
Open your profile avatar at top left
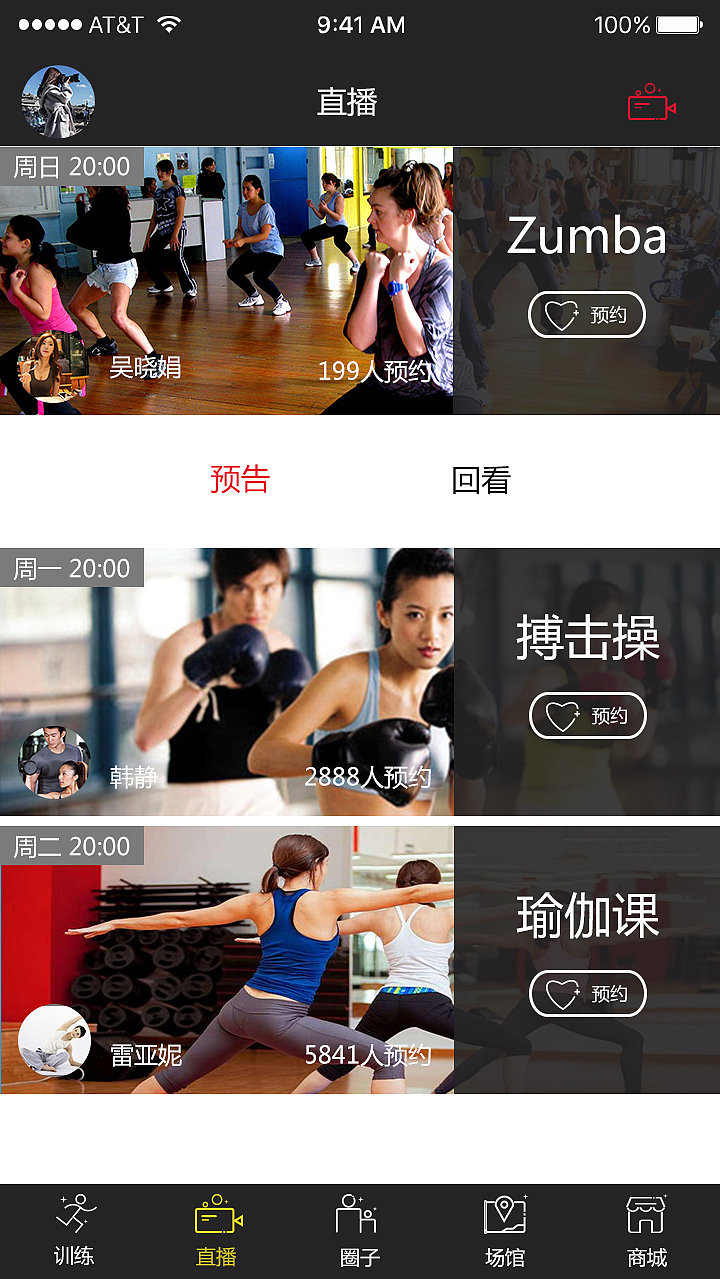tap(57, 101)
